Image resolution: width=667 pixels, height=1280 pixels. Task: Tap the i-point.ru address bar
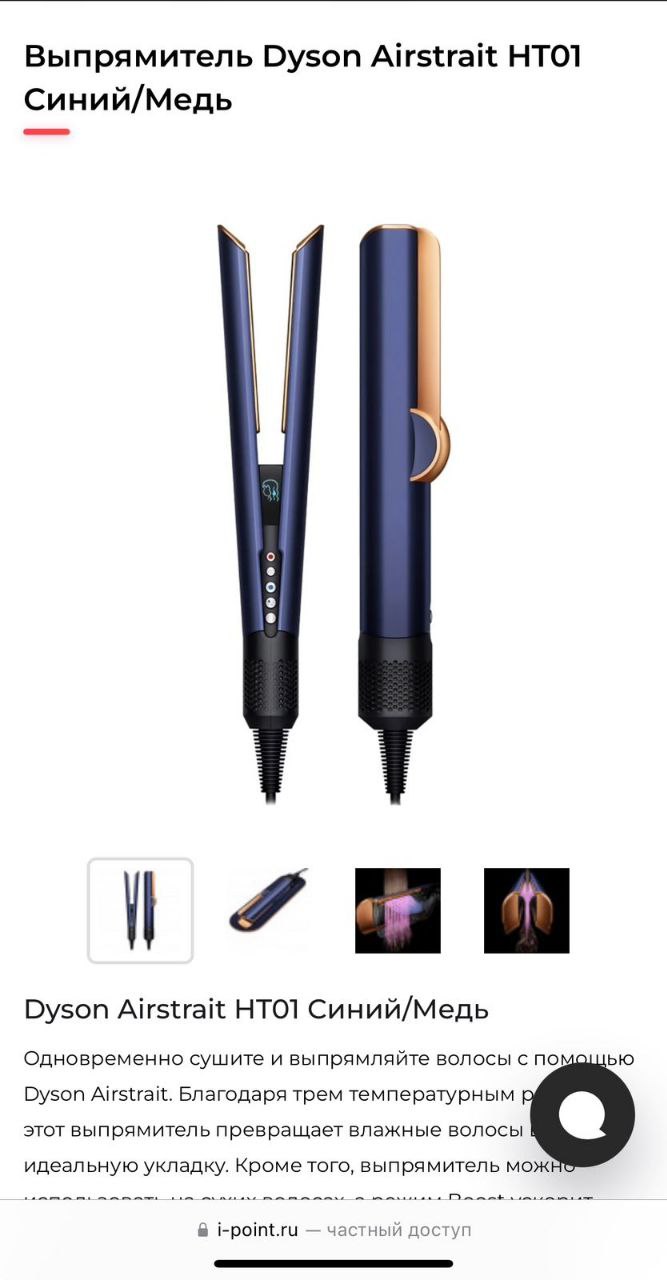(x=334, y=1230)
